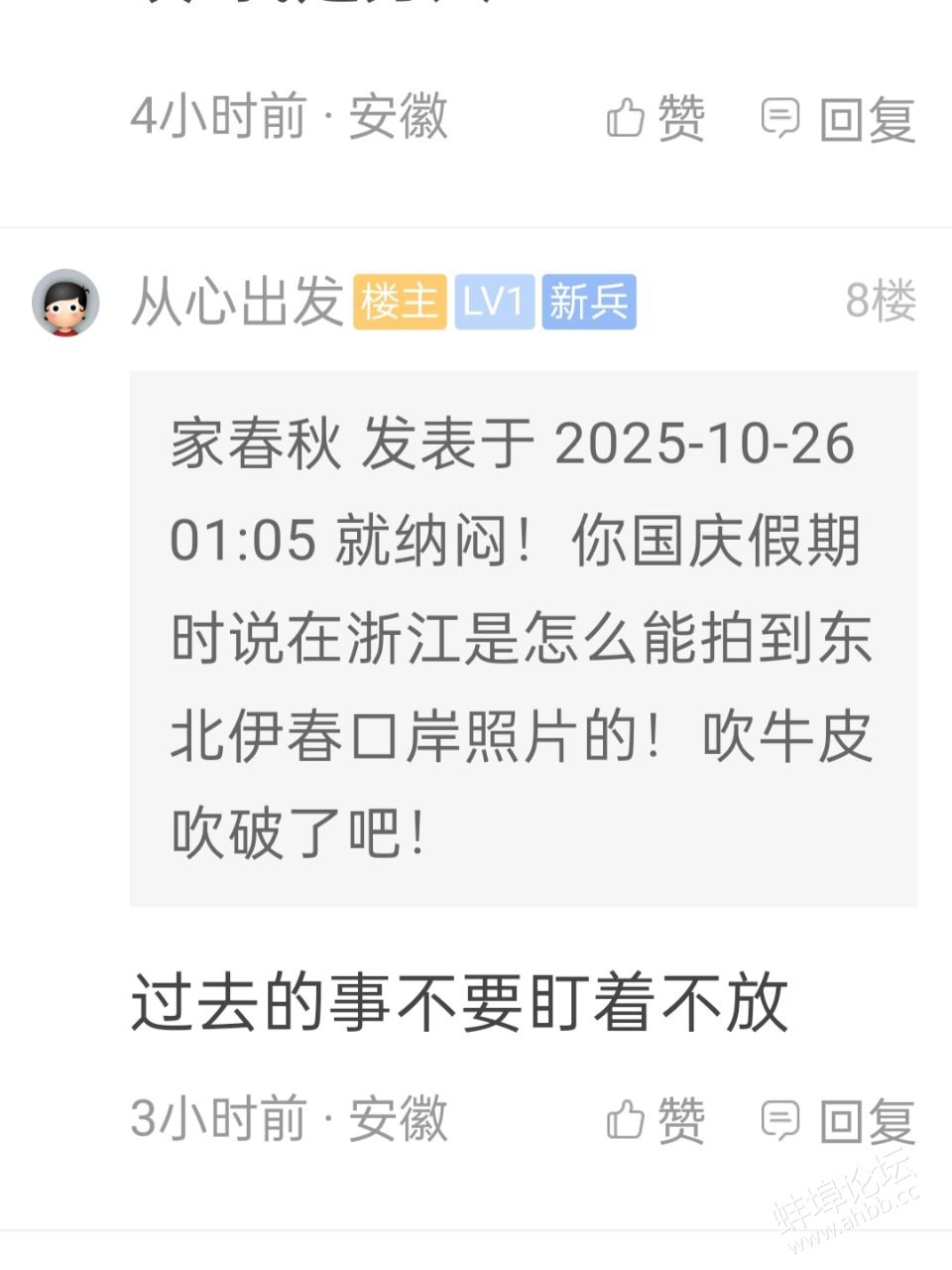Viewport: 952px width, 1270px height.
Task: Open 从心出发's profile avatar
Action: (x=65, y=303)
